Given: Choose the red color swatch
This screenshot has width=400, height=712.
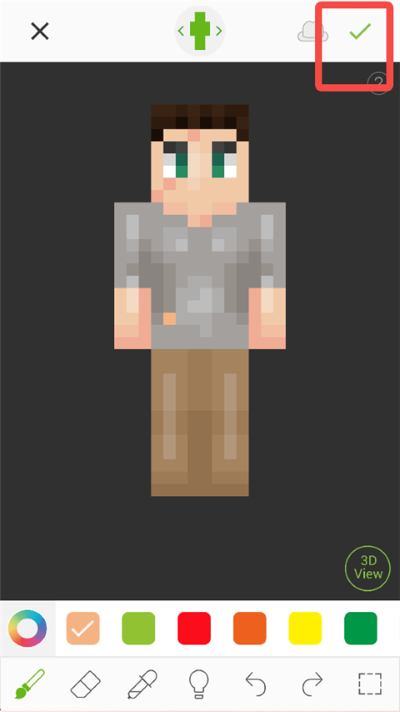Looking at the screenshot, I should (194, 628).
